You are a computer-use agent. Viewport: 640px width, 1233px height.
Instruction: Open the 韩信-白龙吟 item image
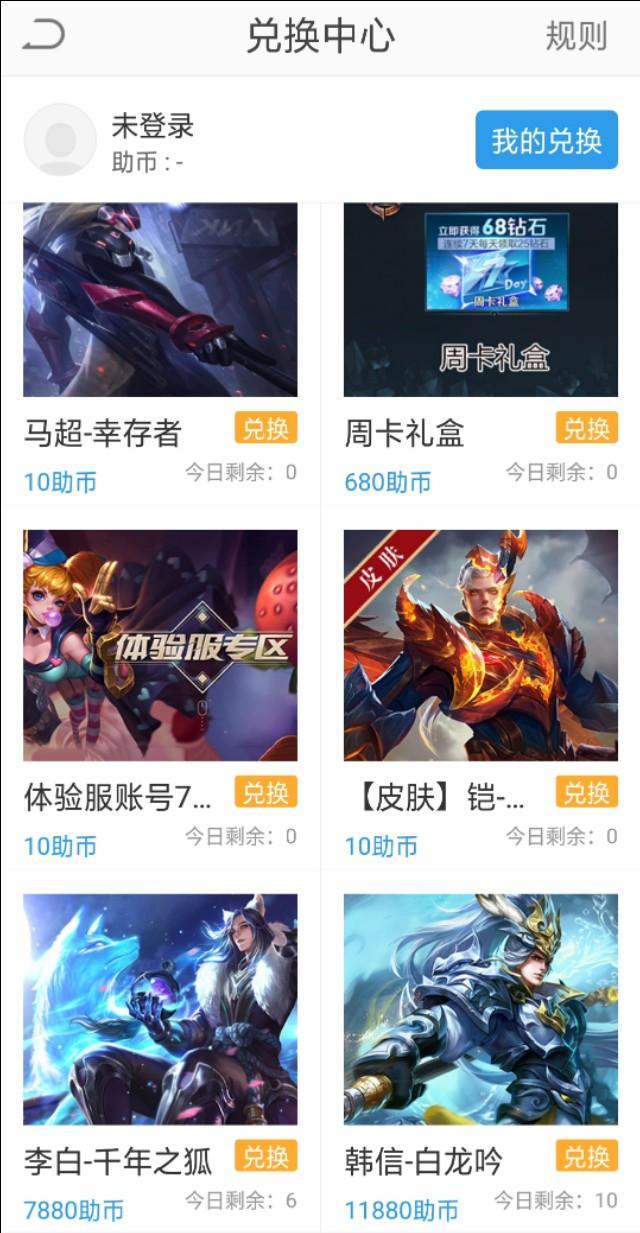(481, 1009)
